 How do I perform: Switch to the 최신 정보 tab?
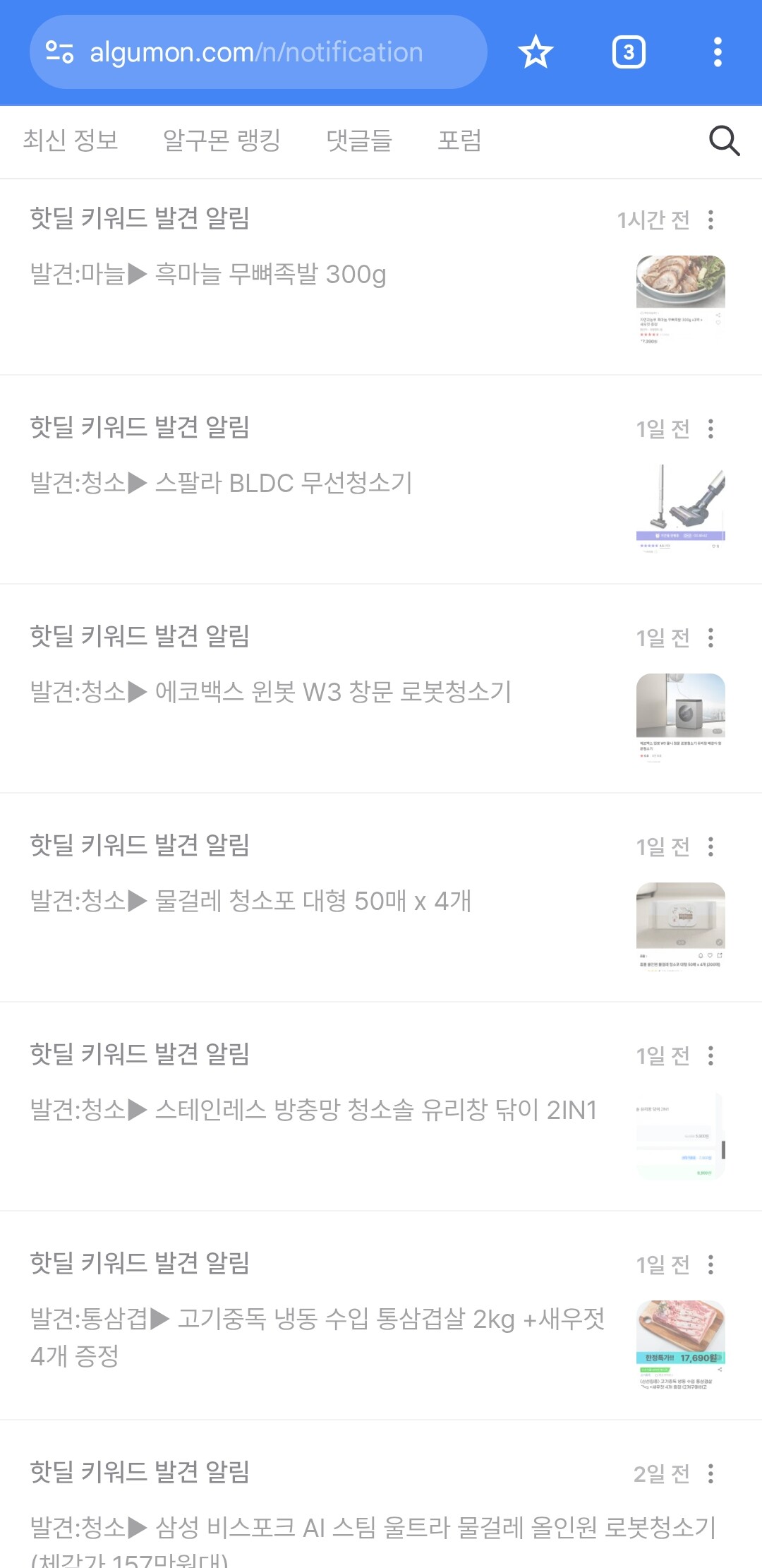71,140
